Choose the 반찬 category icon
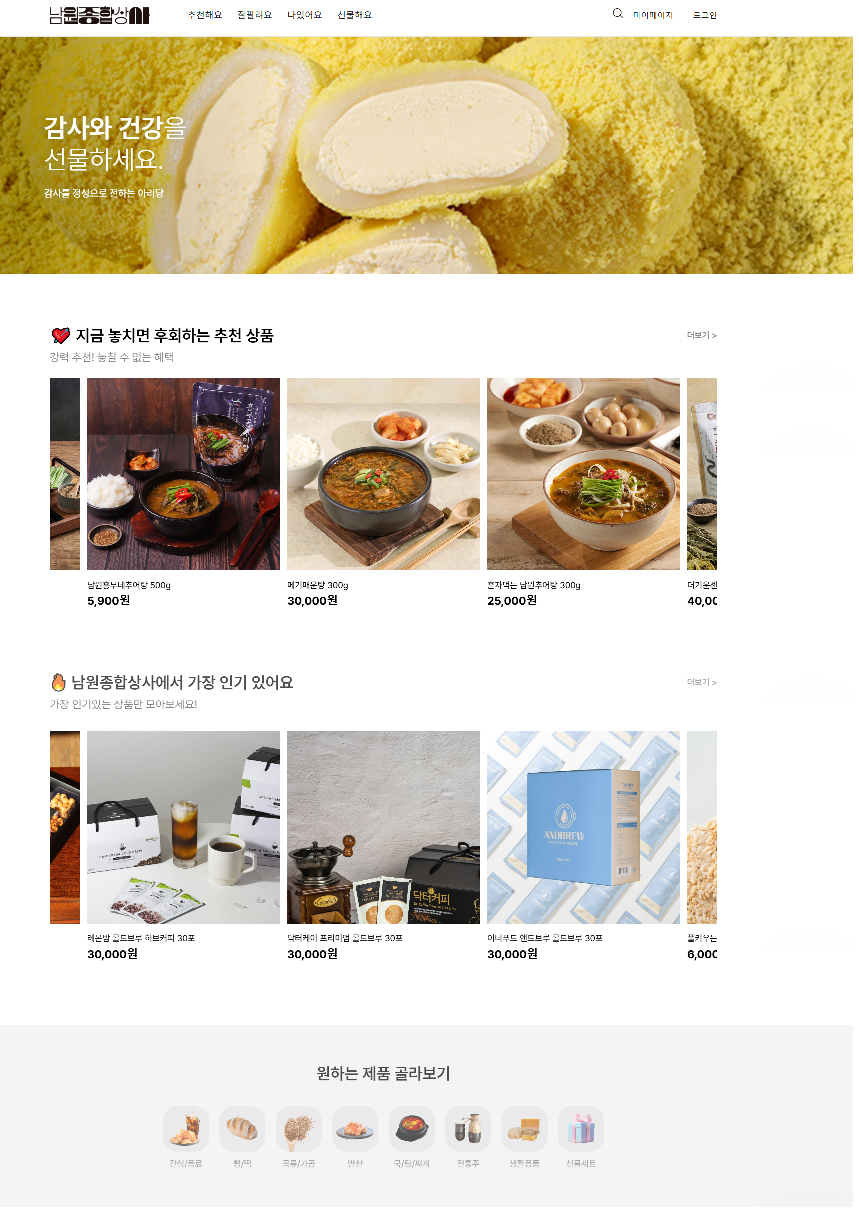 click(x=355, y=1129)
